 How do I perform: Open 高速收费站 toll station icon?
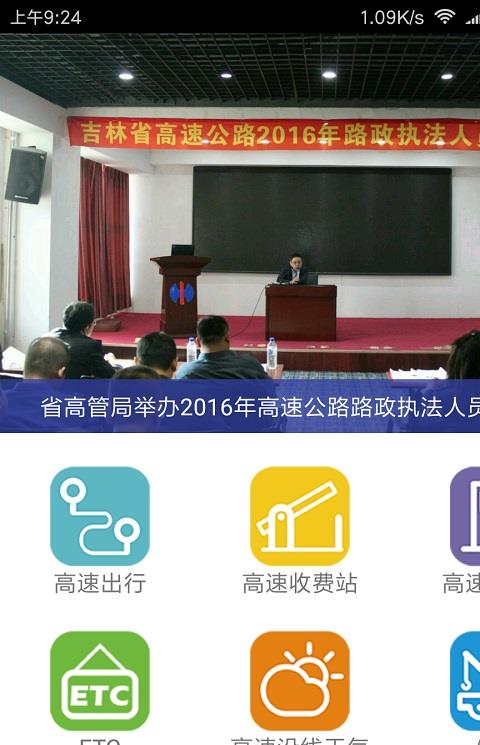[x=300, y=516]
